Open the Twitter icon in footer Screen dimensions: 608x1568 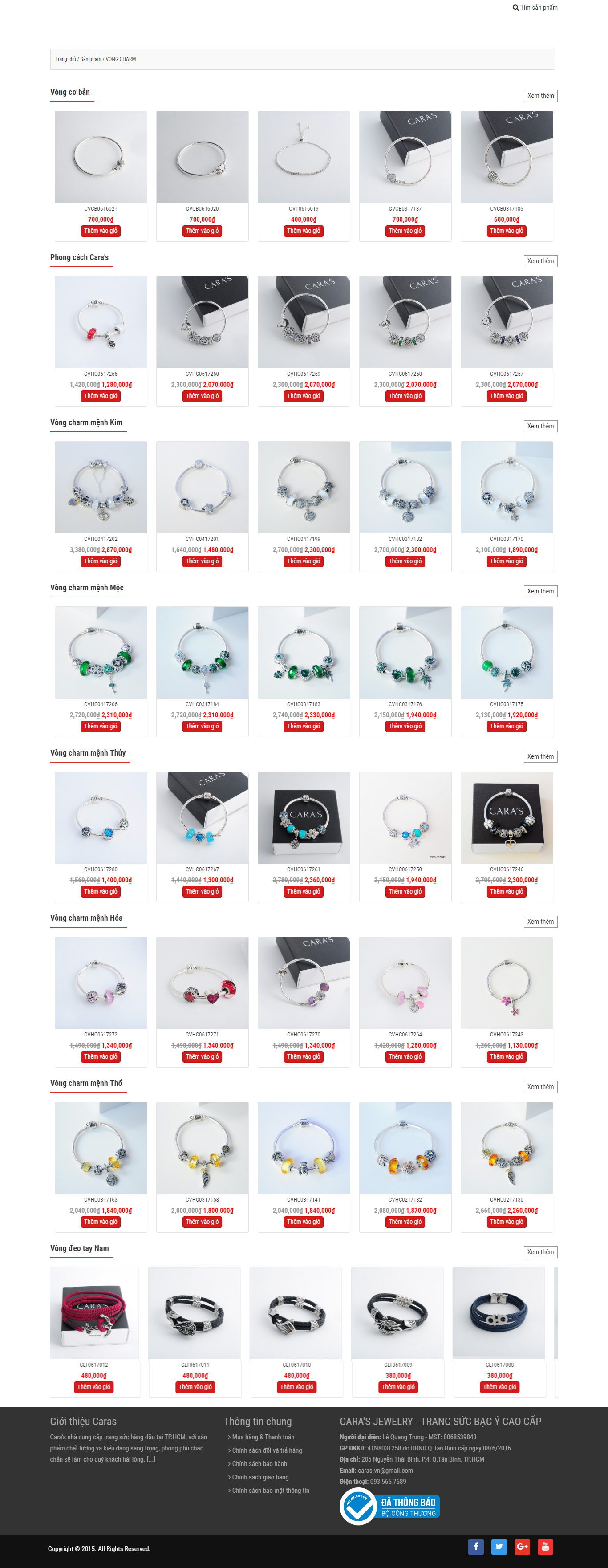[499, 1547]
